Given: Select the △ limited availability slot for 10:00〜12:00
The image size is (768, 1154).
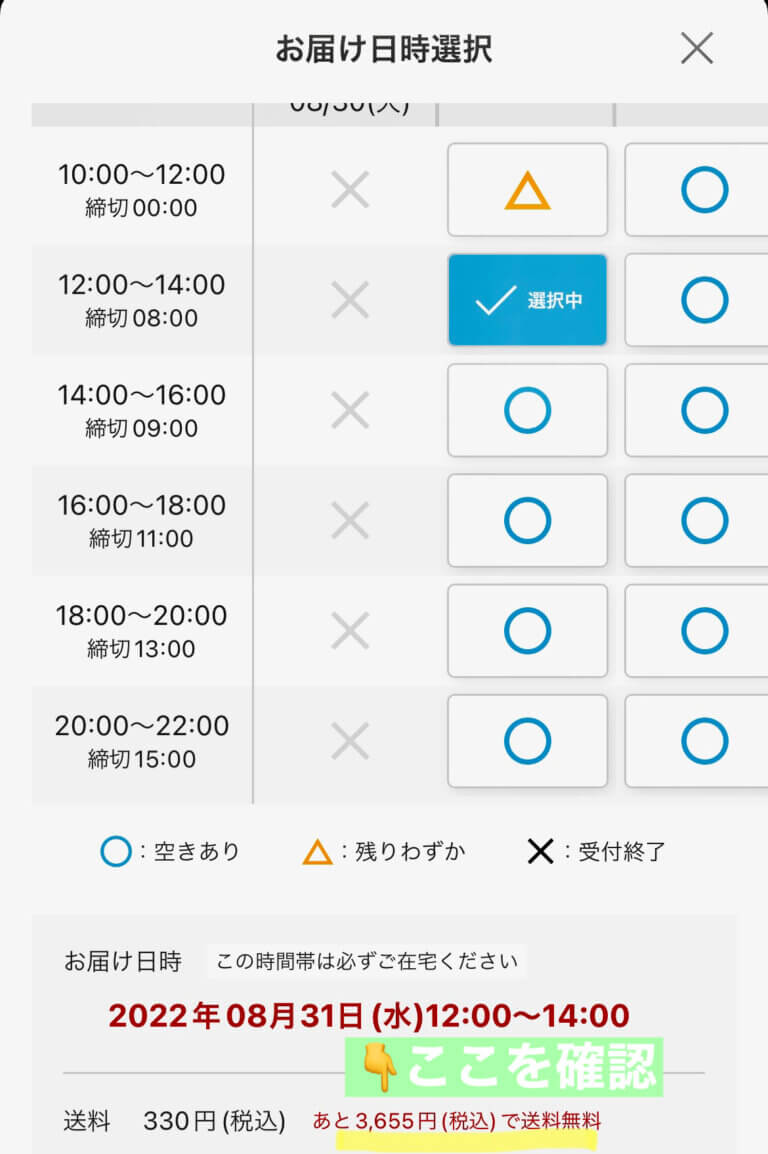Looking at the screenshot, I should pos(527,190).
